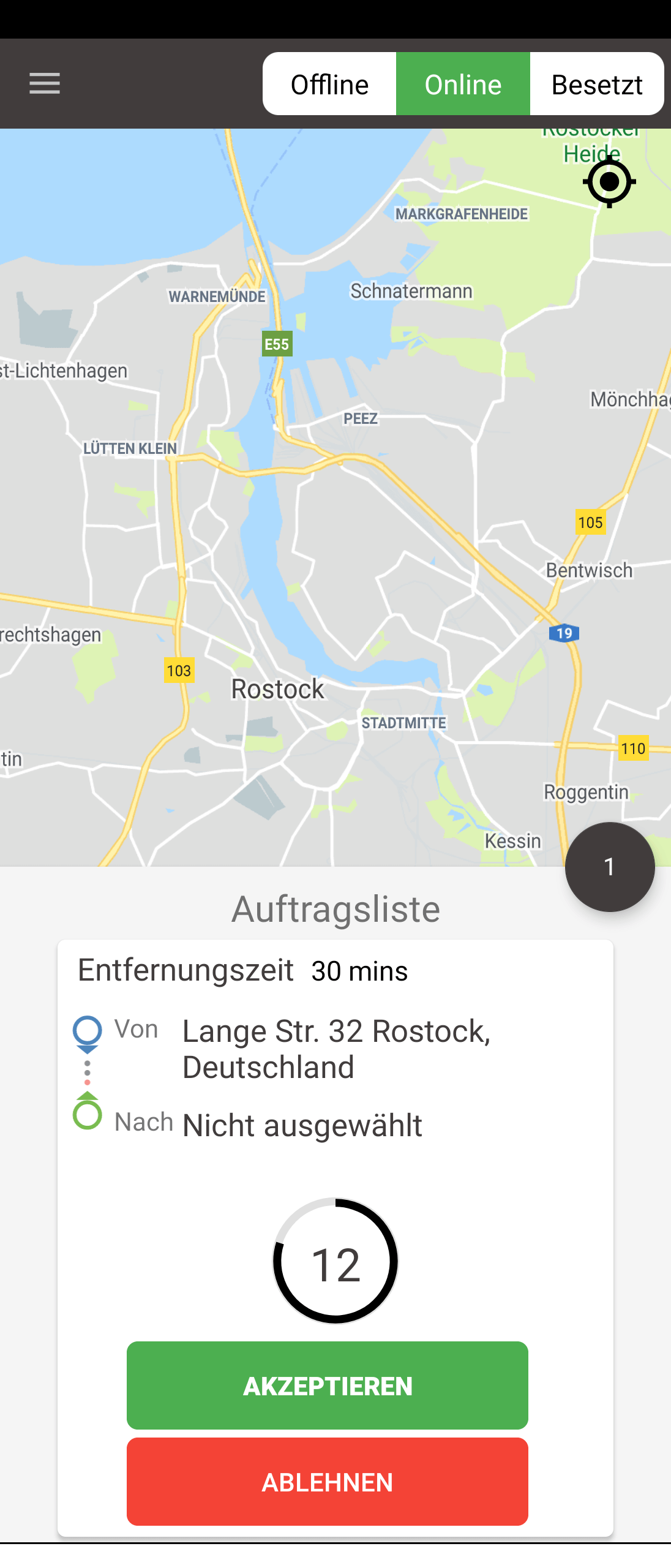Open the hamburger drawer menu
Image resolution: width=671 pixels, height=1568 pixels.
coord(45,84)
